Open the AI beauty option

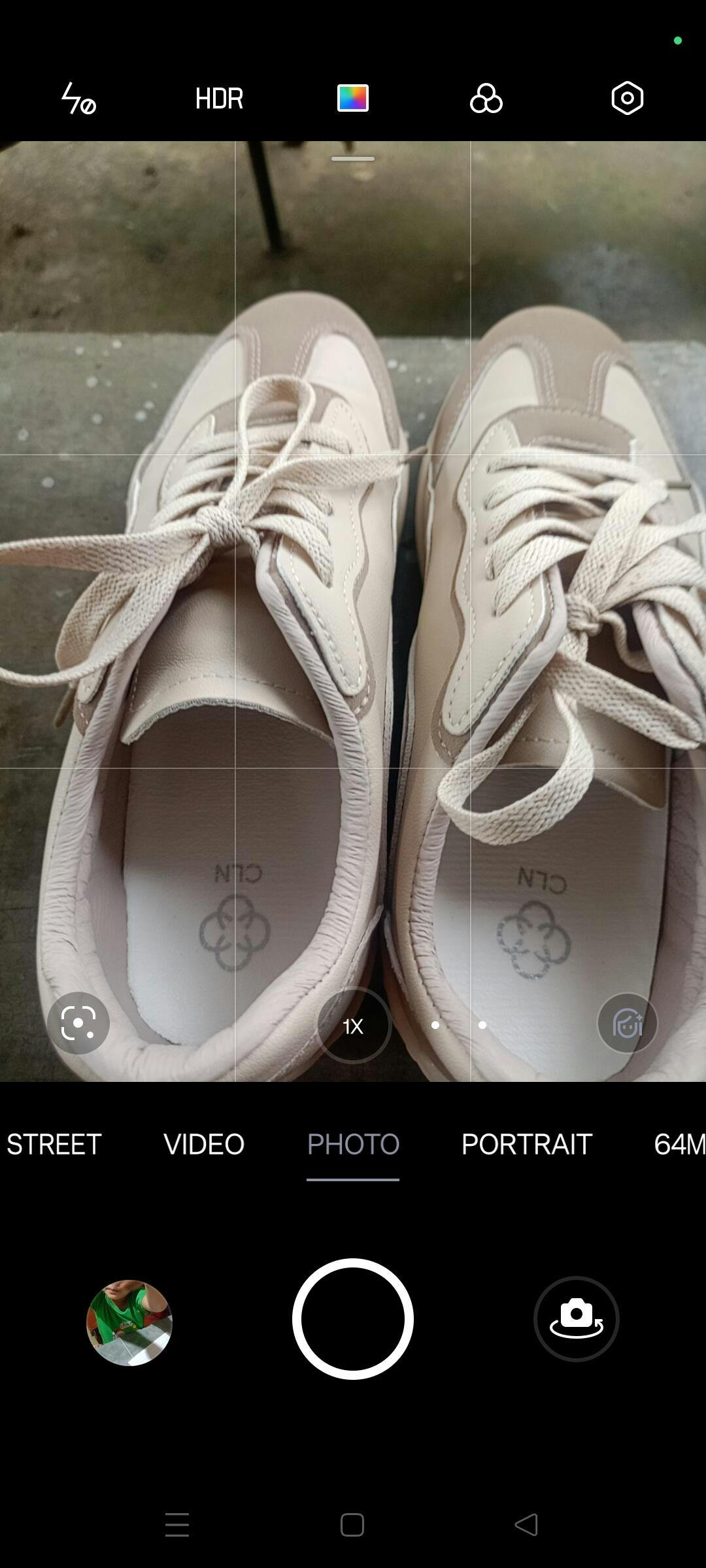[x=627, y=1023]
